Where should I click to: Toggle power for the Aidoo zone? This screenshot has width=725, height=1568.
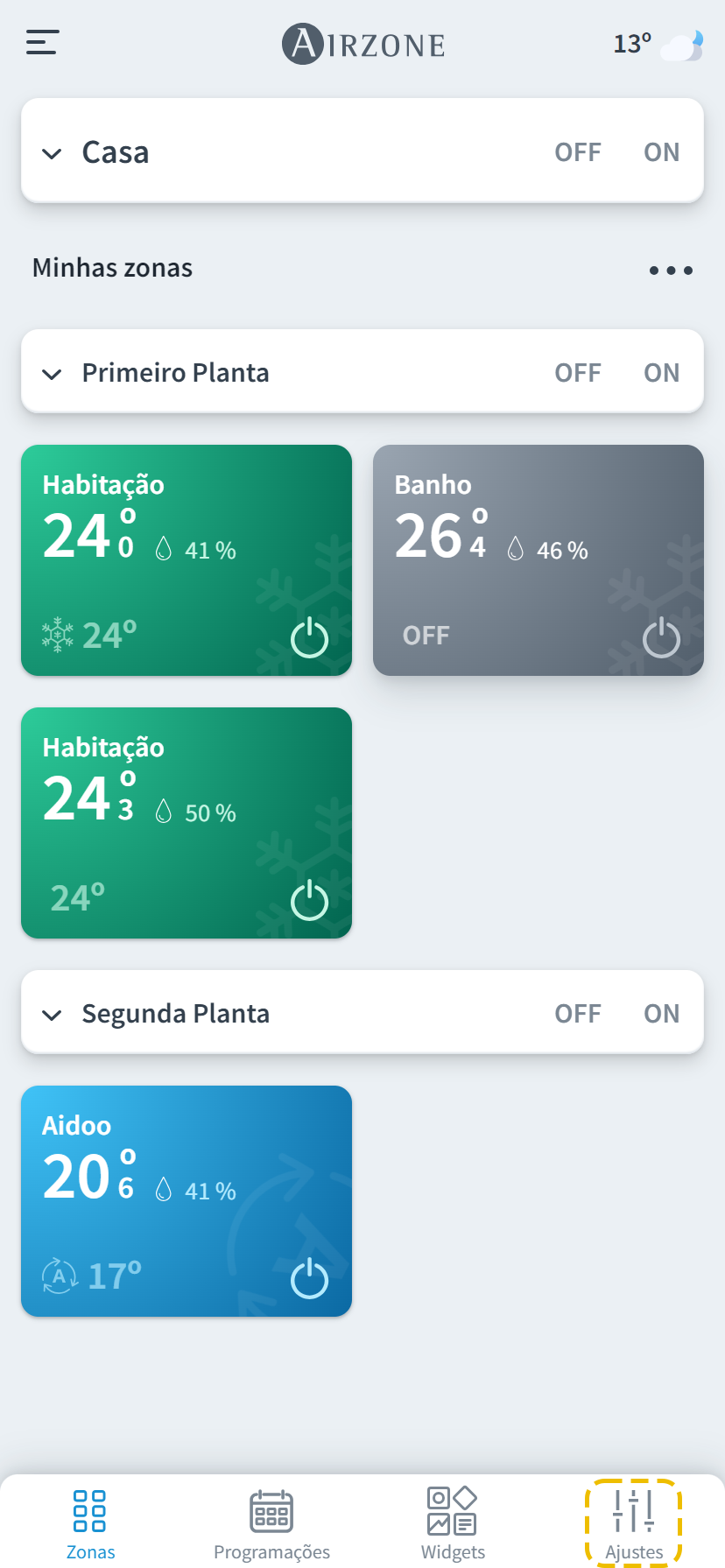tap(309, 1279)
